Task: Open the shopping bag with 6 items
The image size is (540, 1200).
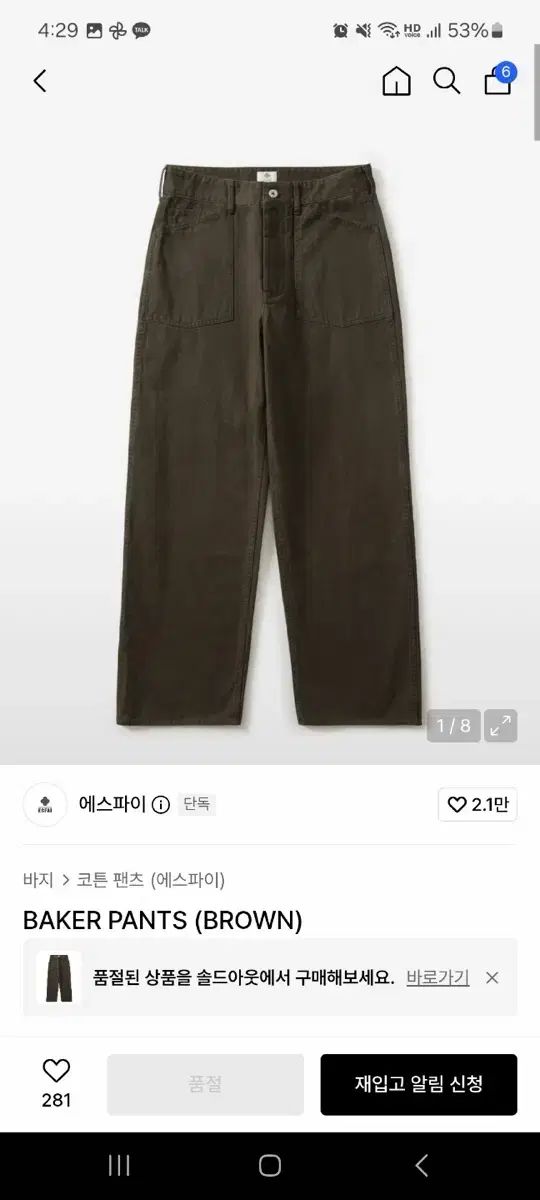Action: click(x=499, y=79)
